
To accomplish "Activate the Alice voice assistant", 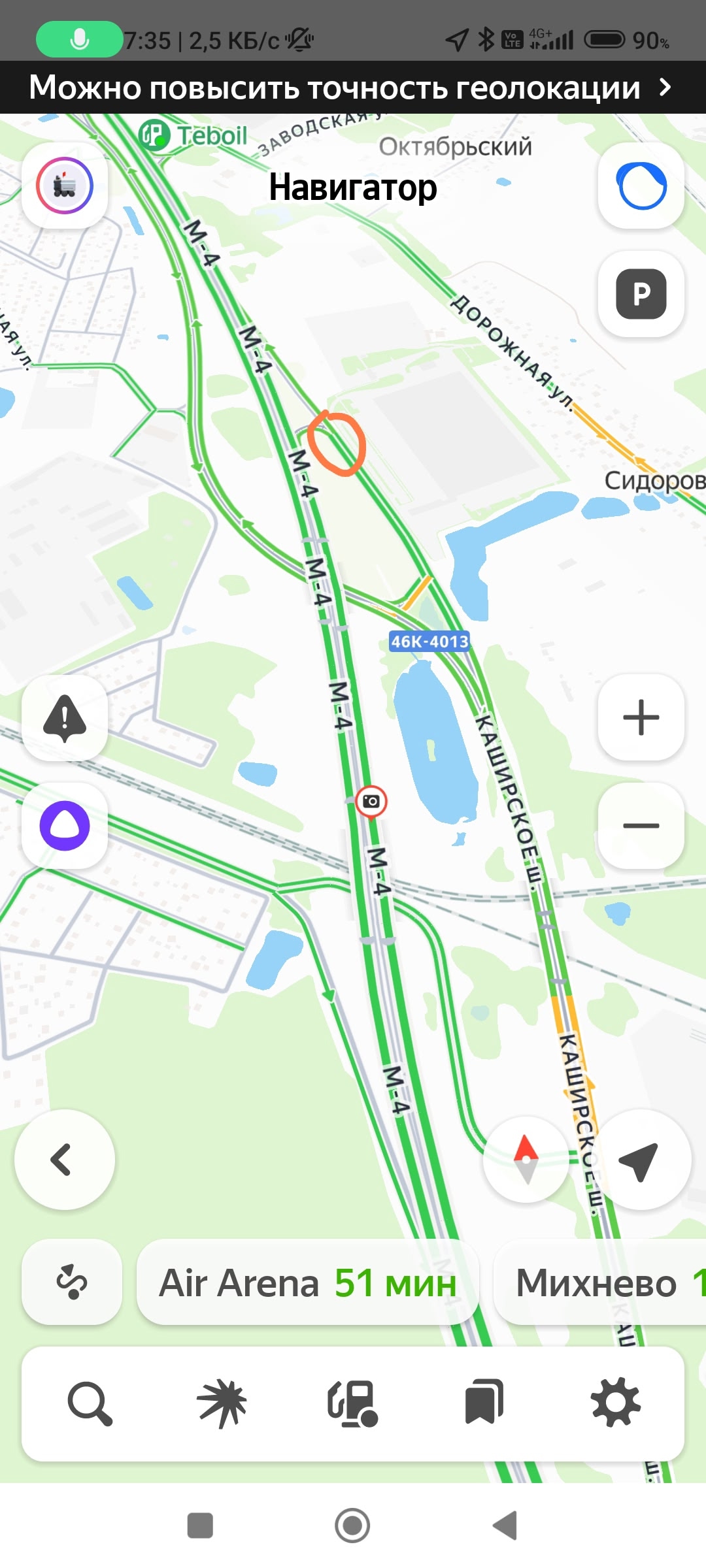I will pyautogui.click(x=65, y=826).
